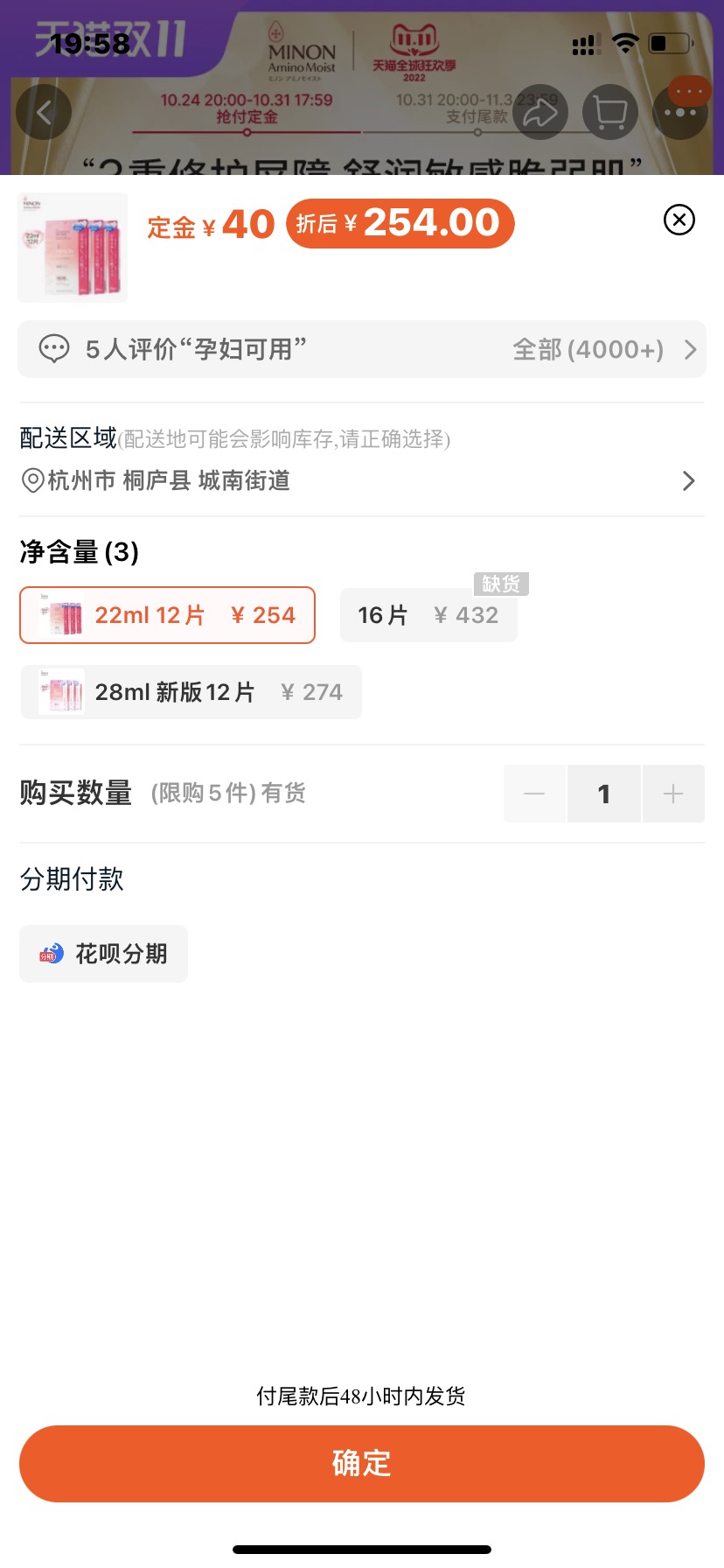Choose the 28ml 新版12片 variant
Viewport: 724px width, 1568px height.
pos(190,691)
